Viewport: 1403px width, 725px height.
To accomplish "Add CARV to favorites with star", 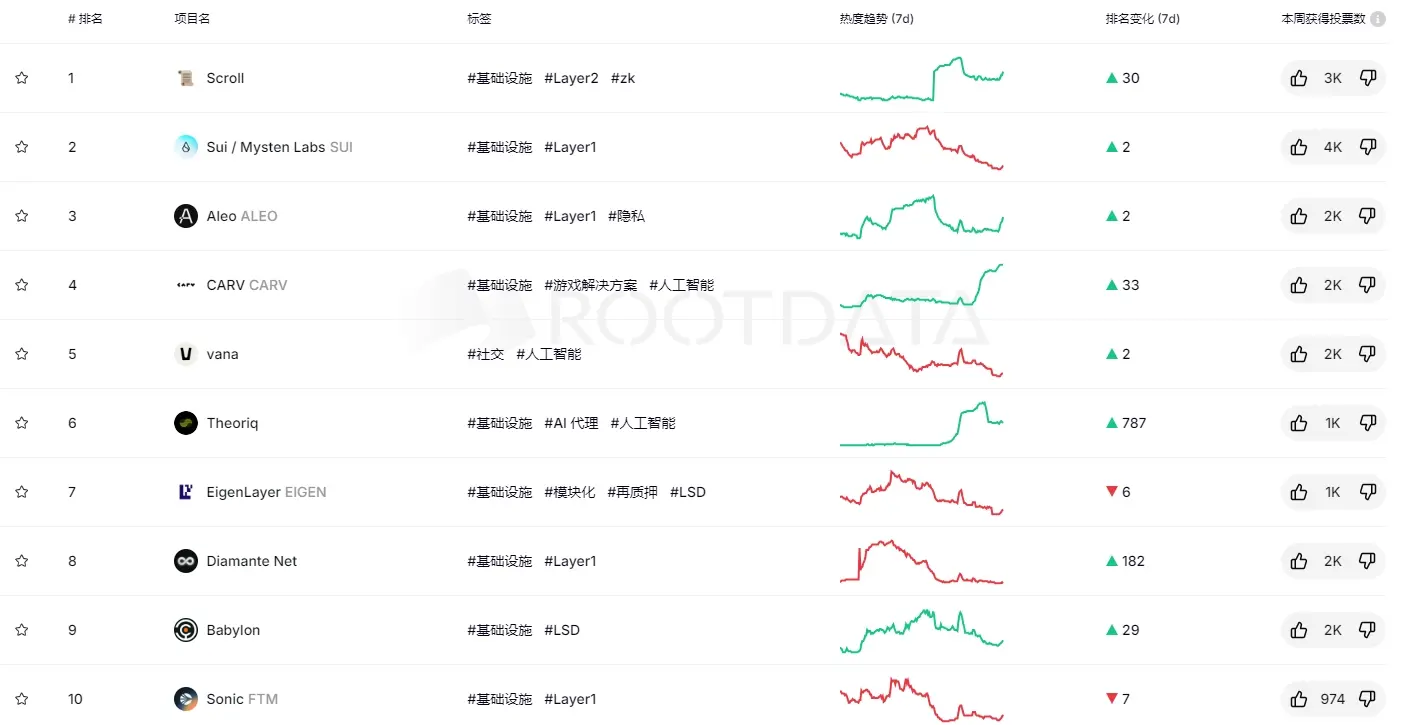I will pos(22,285).
